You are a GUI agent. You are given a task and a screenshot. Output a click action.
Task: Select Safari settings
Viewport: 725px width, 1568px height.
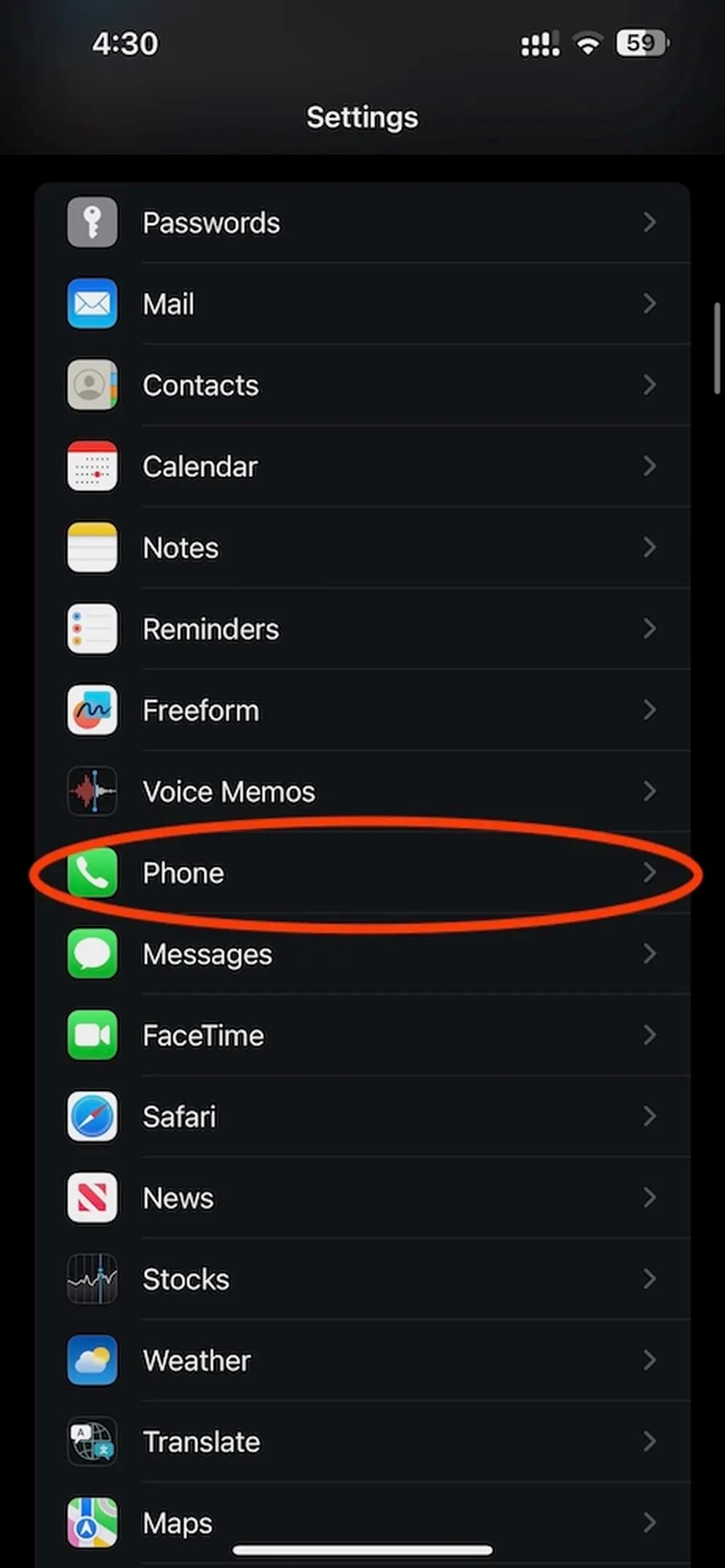(x=361, y=1117)
